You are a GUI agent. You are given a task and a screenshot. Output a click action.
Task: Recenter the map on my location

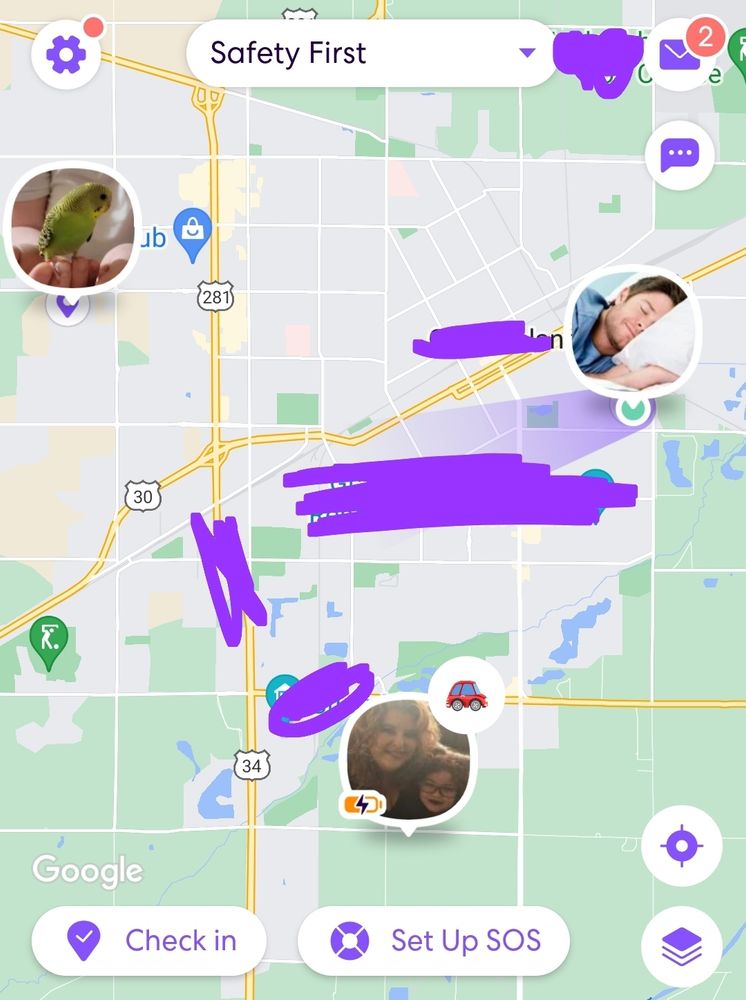point(680,847)
